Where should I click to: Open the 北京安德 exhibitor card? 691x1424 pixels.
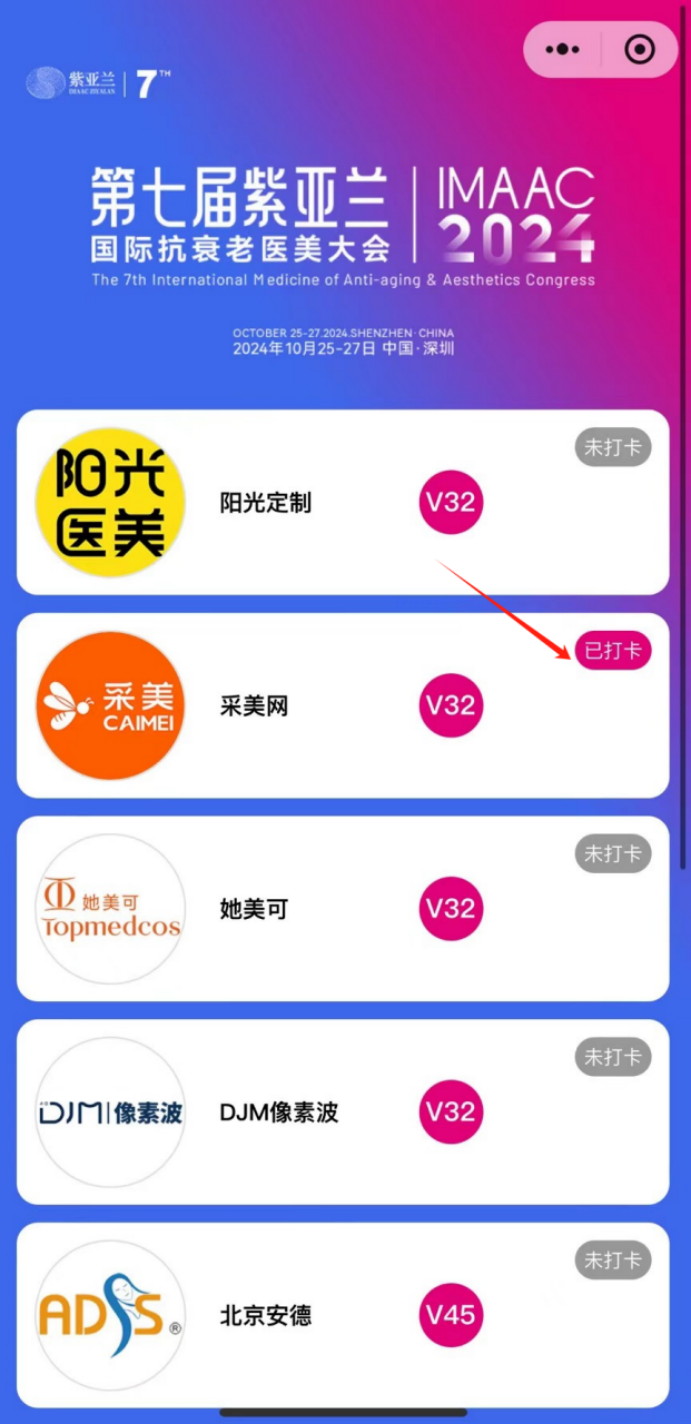[x=265, y=1315]
